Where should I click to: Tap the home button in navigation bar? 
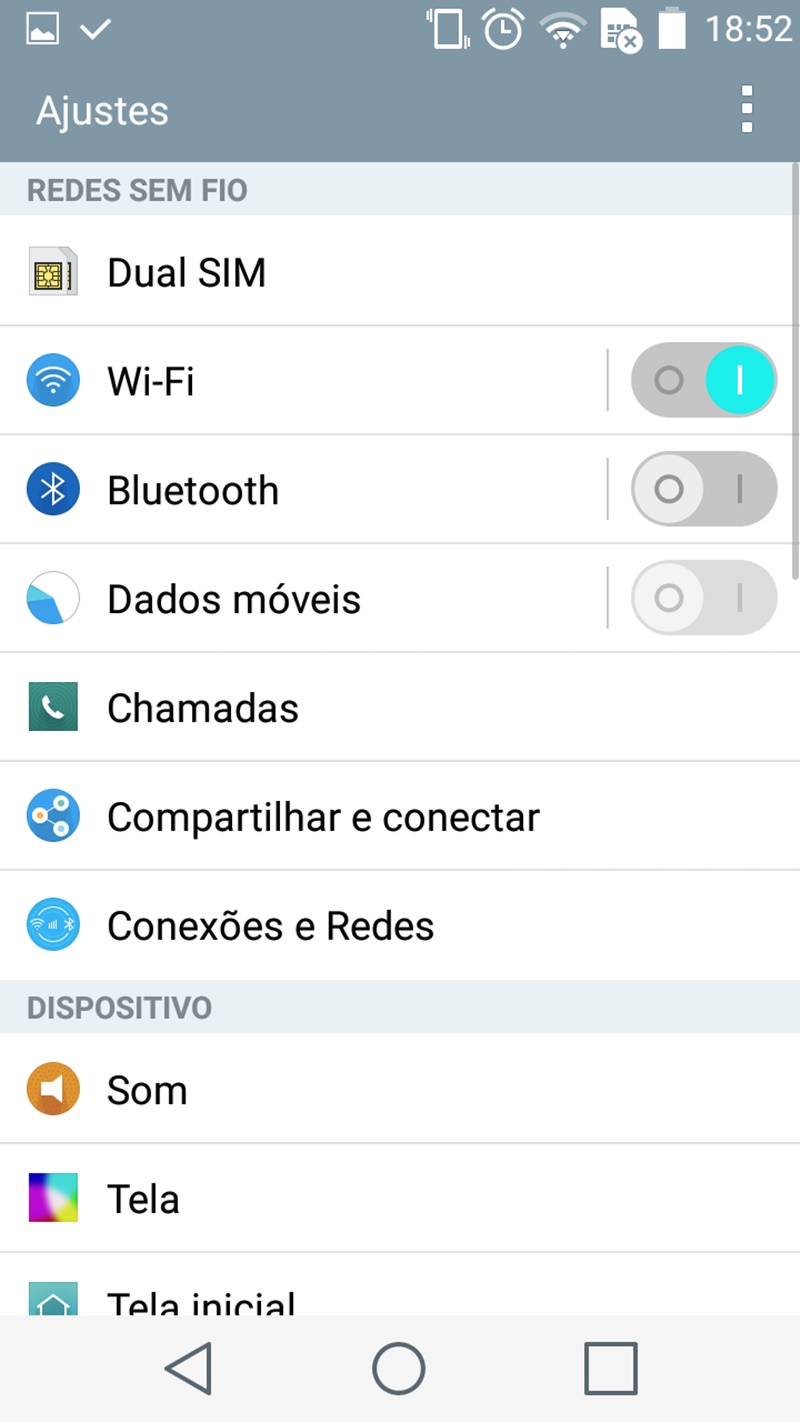click(x=399, y=1368)
